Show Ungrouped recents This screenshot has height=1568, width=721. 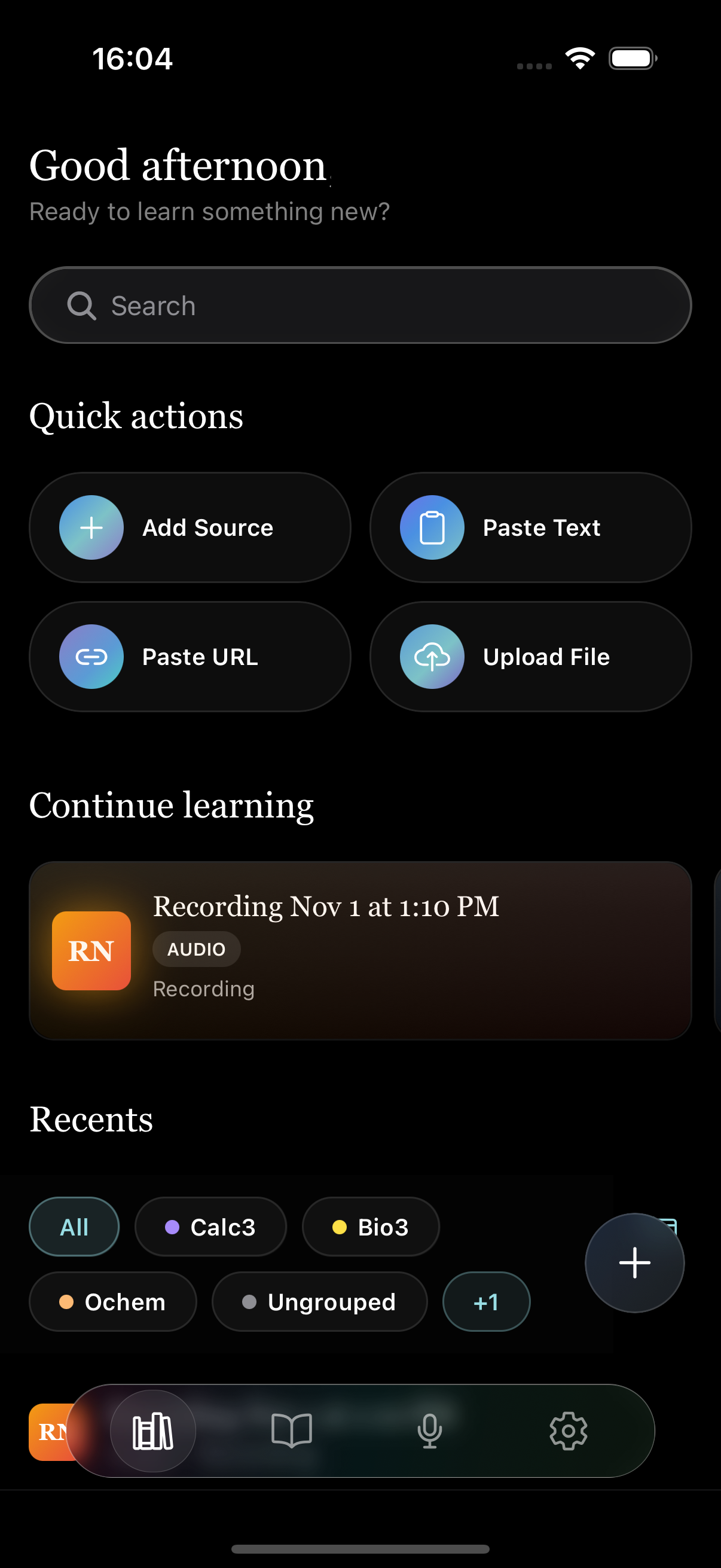coord(319,1301)
